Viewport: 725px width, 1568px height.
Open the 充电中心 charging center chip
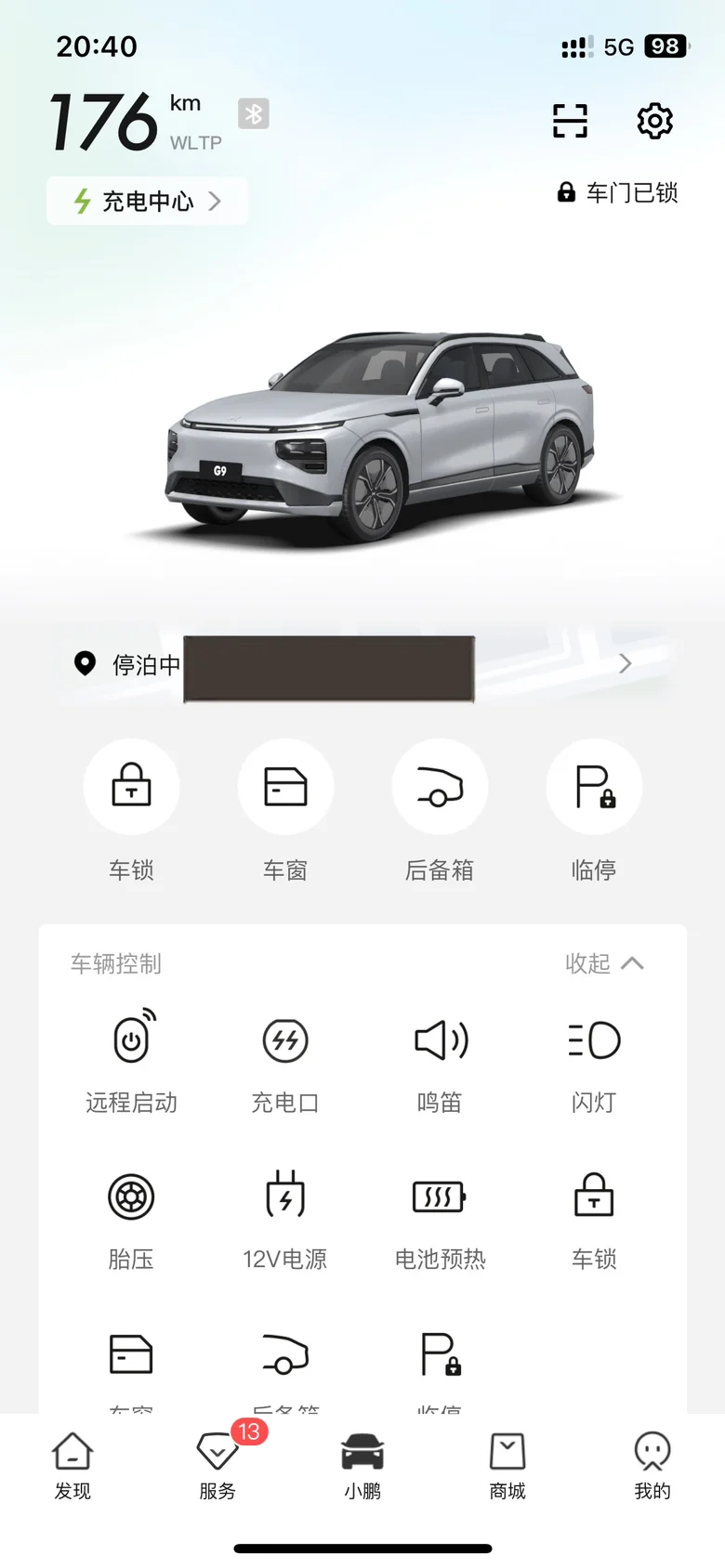point(147,201)
